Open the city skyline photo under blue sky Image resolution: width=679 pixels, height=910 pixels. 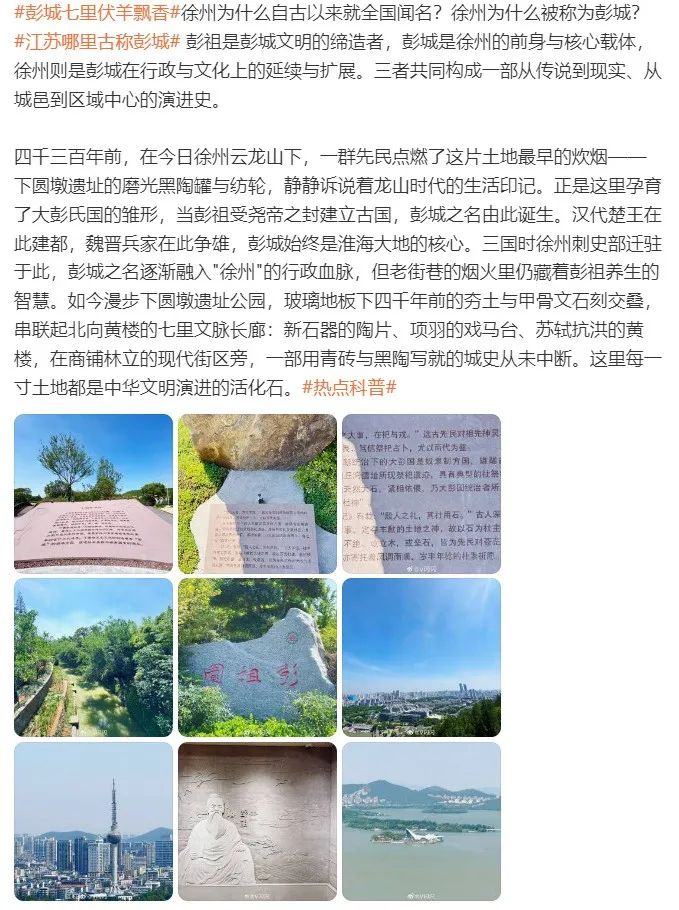pyautogui.click(x=420, y=657)
